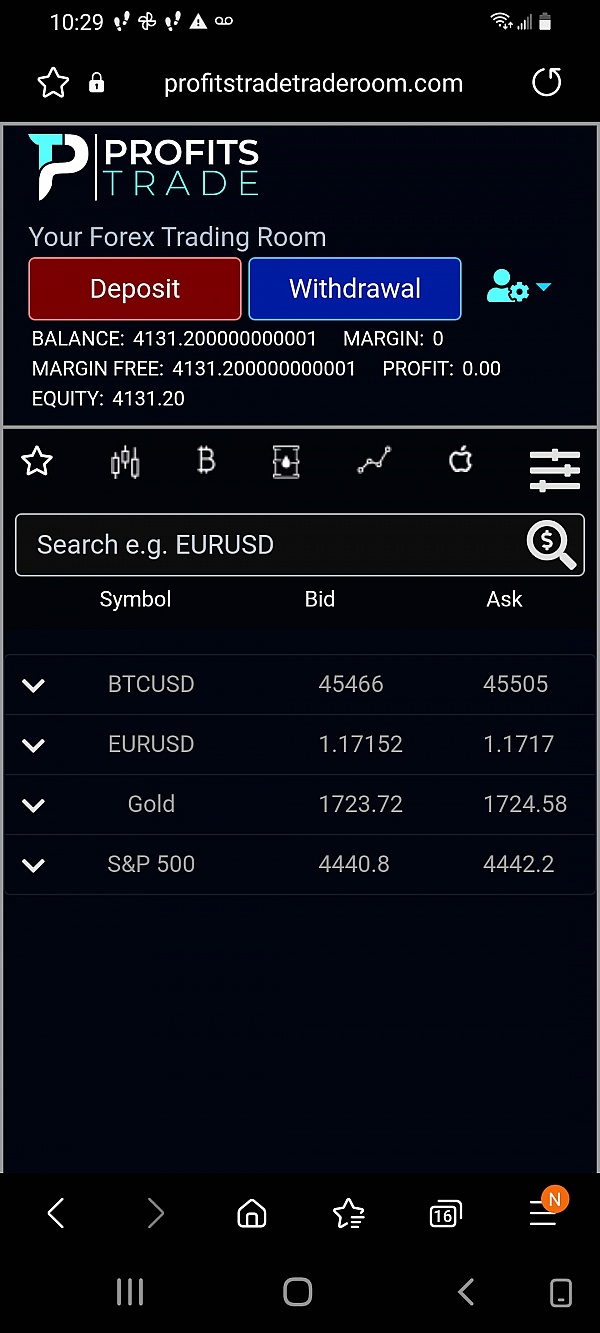The height and width of the screenshot is (1333, 600).
Task: Expand the S&P 500 row
Action: [34, 865]
